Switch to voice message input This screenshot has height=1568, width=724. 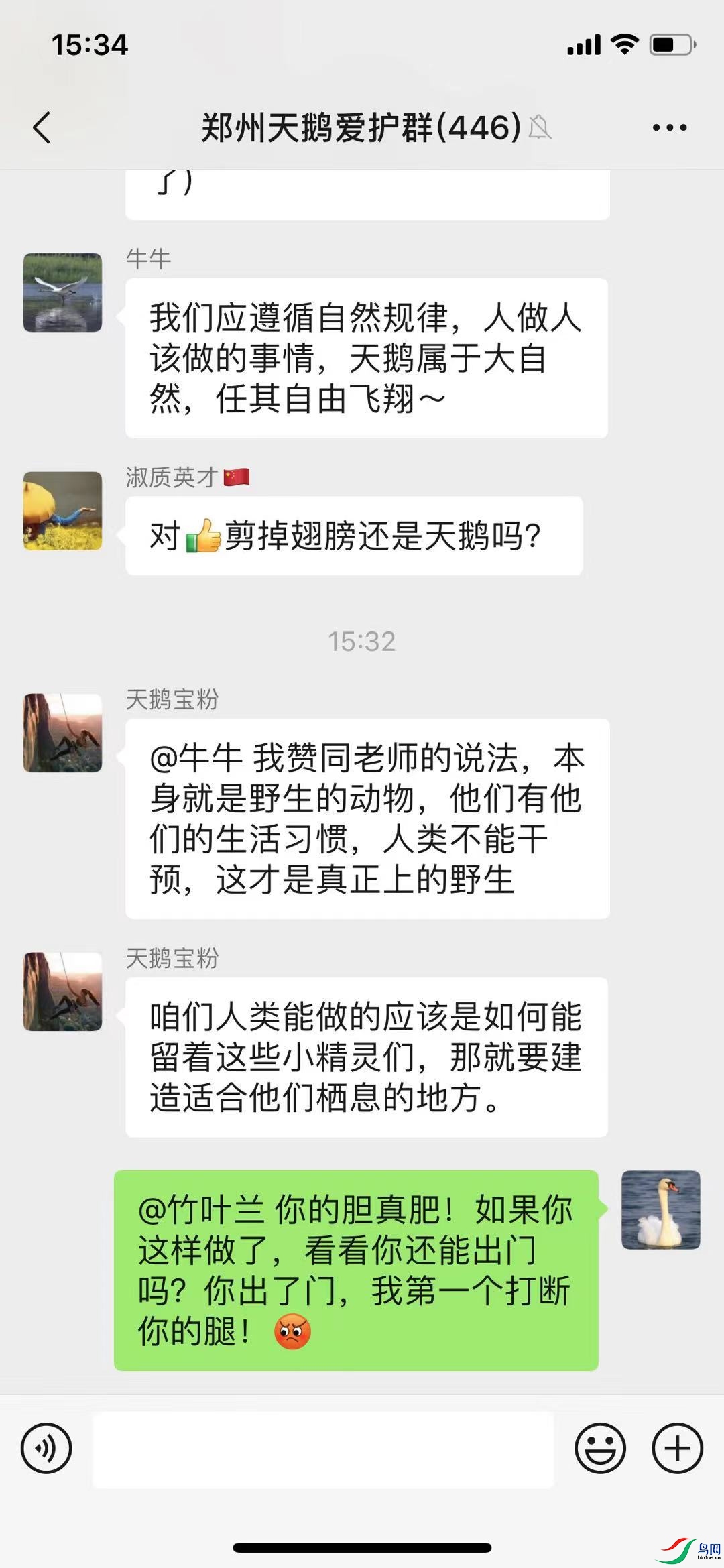tap(46, 1448)
